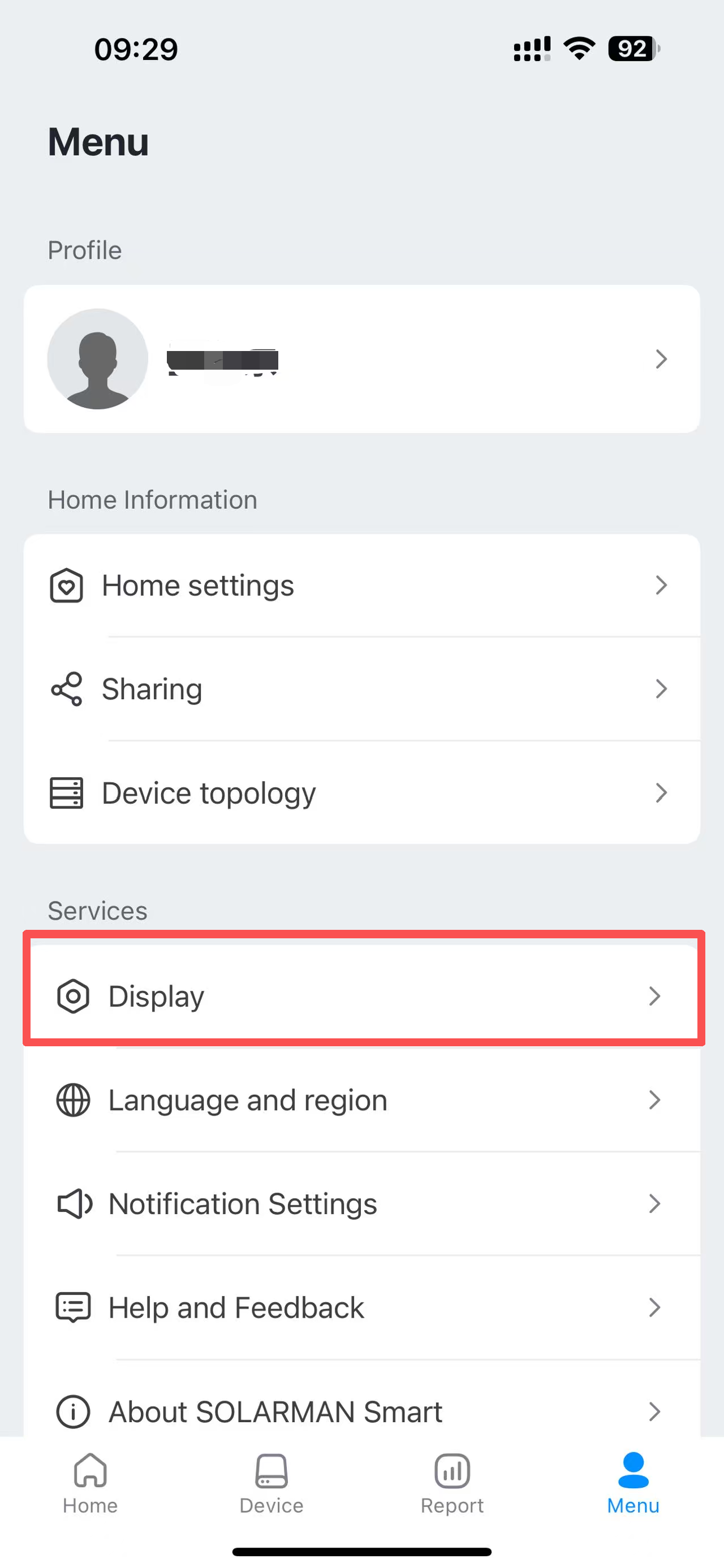Open Display settings
Screen dimensions: 724x1568
[x=361, y=996]
